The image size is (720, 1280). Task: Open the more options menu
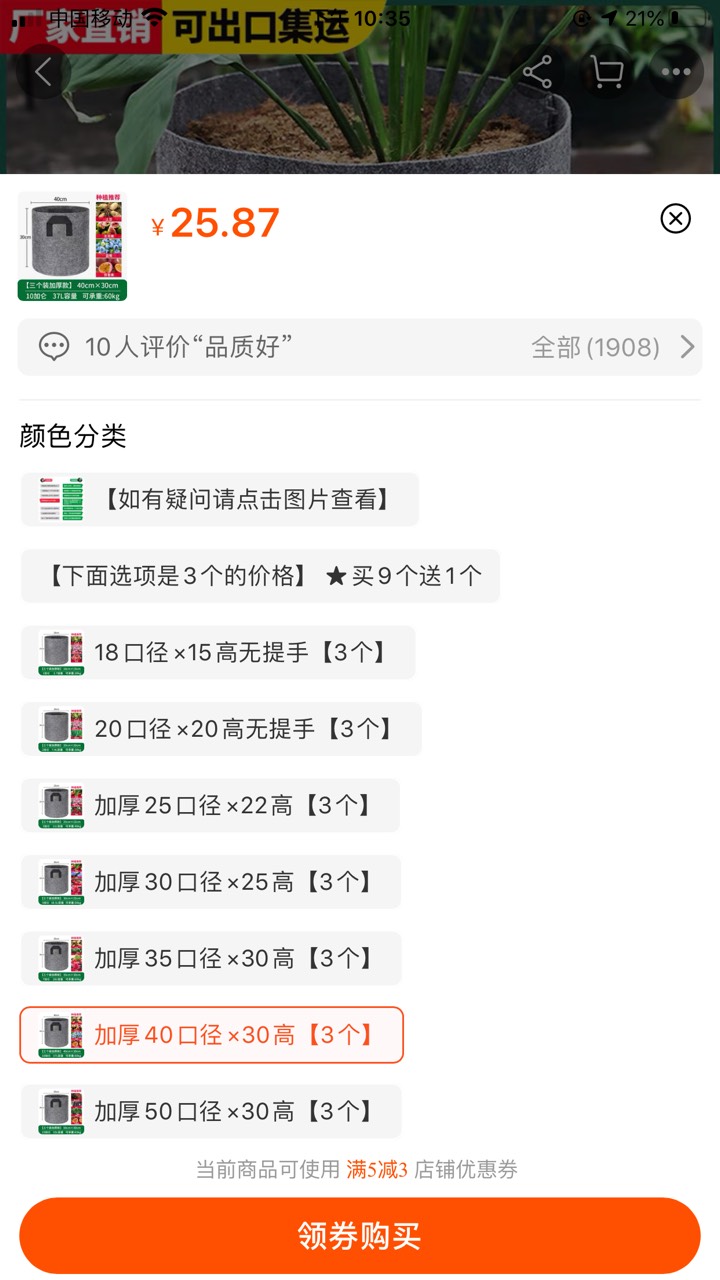coord(676,72)
